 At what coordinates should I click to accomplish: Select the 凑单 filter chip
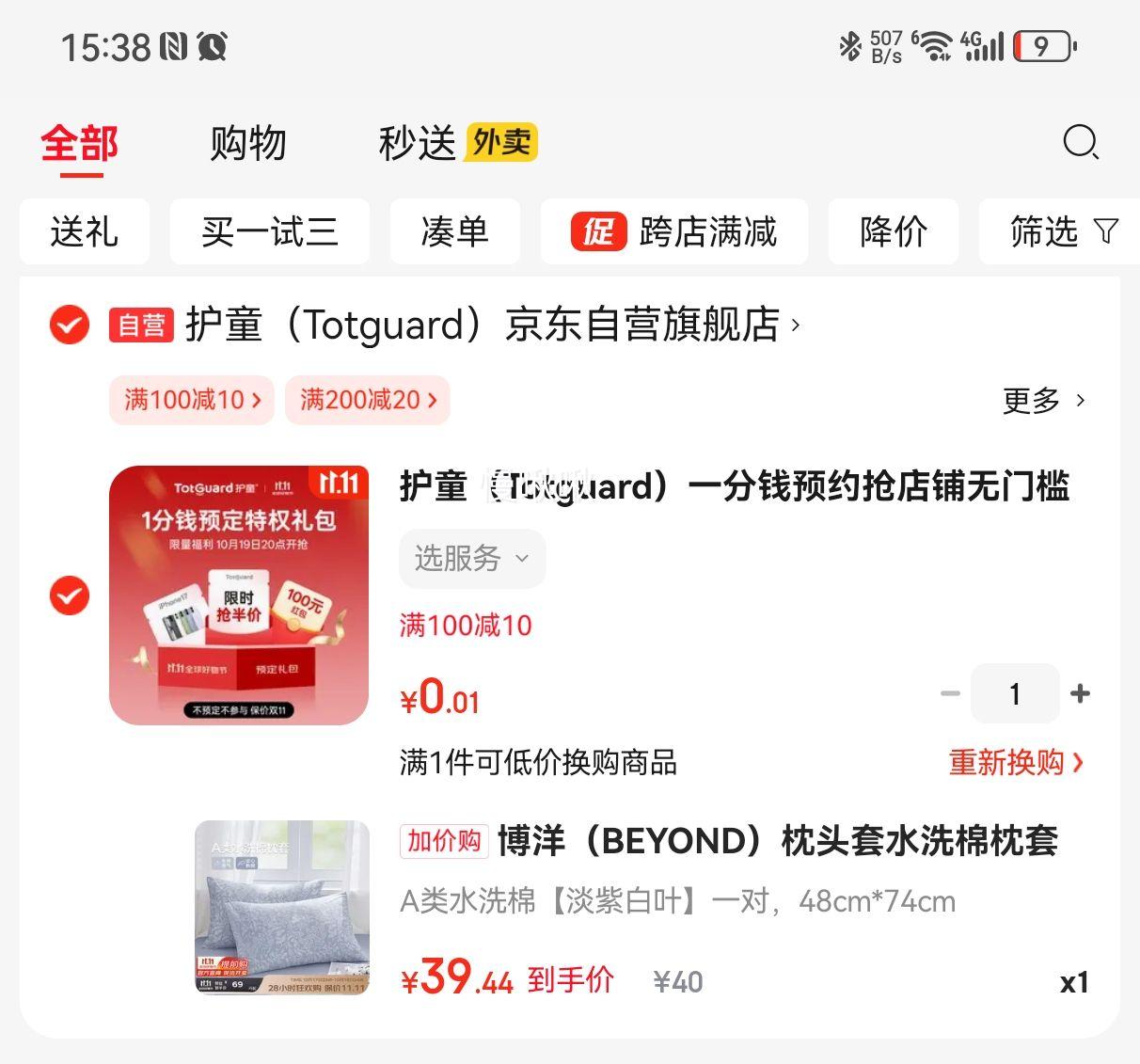coord(454,231)
